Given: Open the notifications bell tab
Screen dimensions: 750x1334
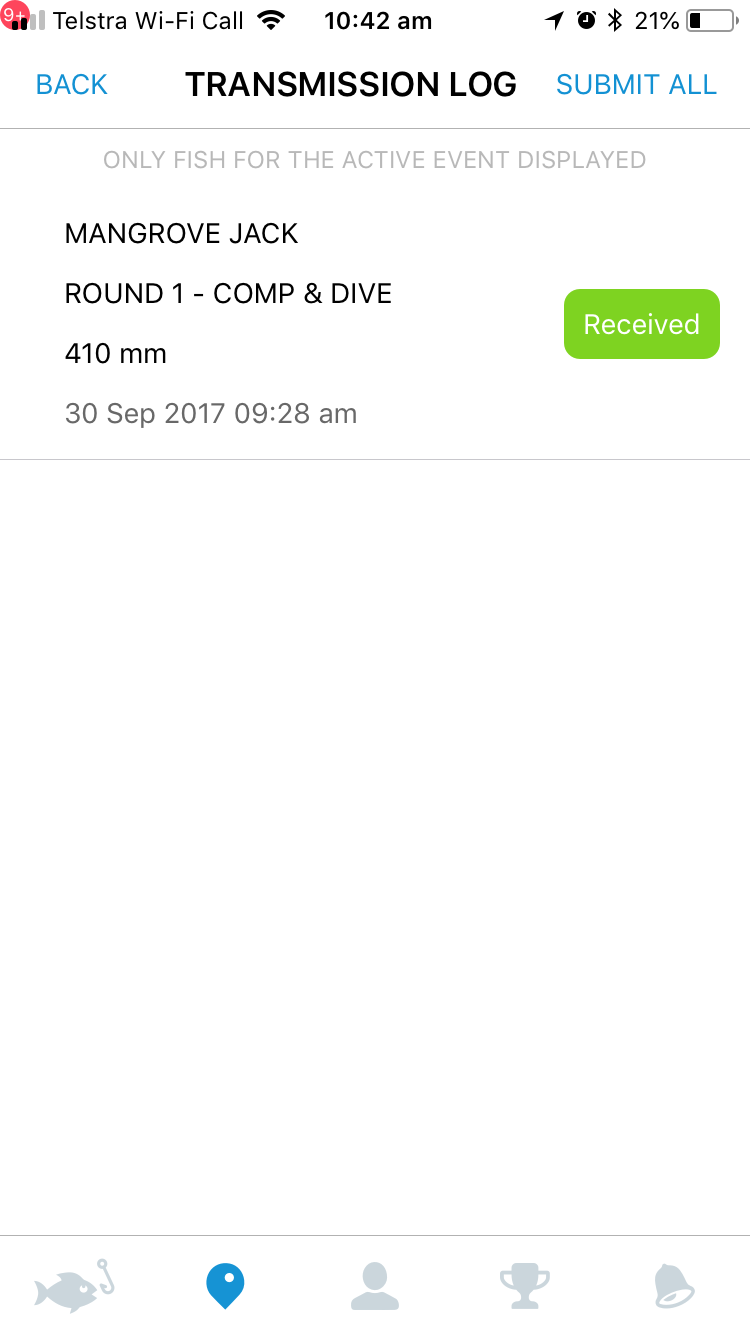Looking at the screenshot, I should coord(674,1285).
